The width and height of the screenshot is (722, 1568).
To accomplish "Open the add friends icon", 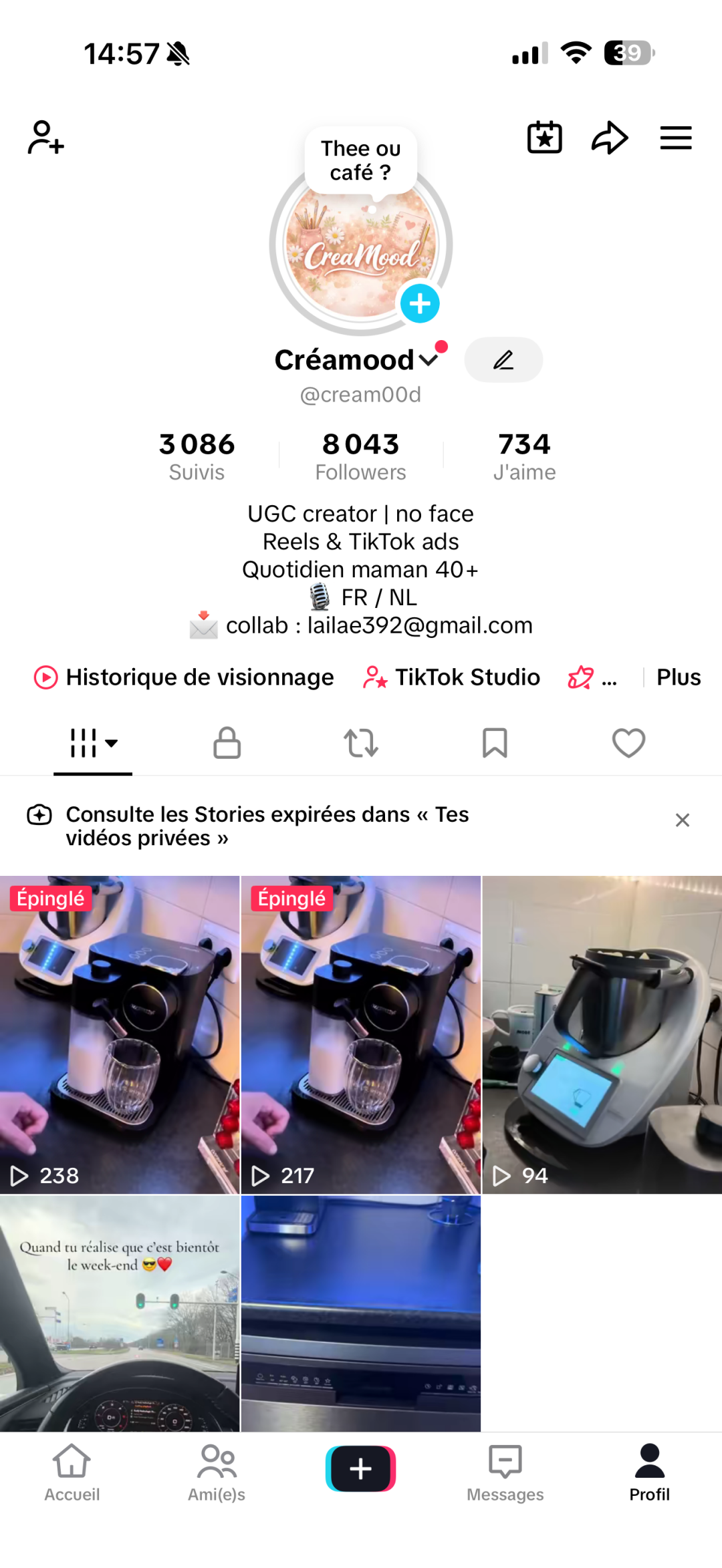I will coord(45,138).
